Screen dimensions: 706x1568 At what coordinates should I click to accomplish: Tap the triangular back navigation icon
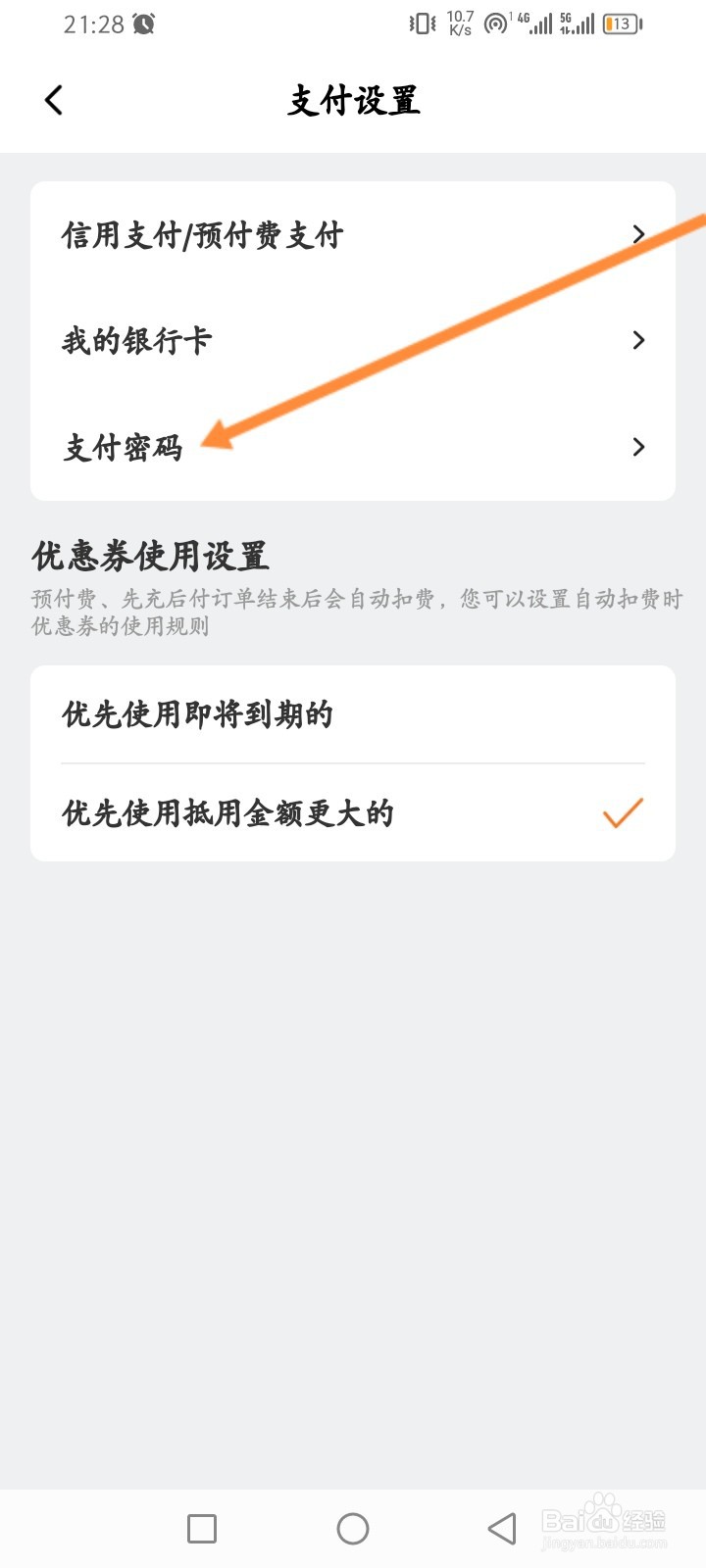point(498,1528)
